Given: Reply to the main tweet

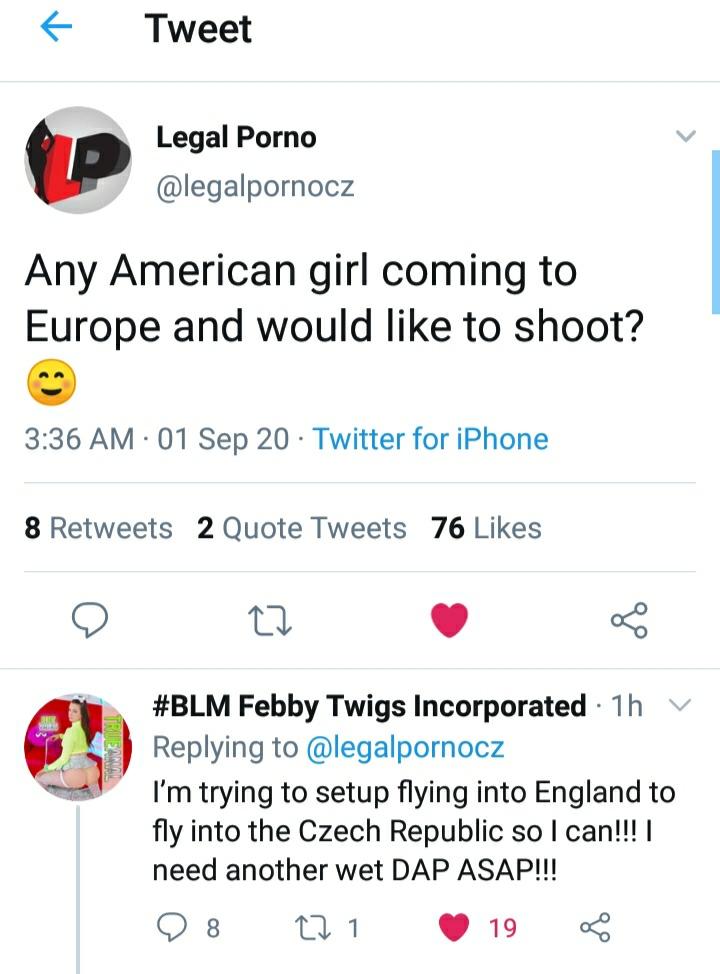Looking at the screenshot, I should pyautogui.click(x=92, y=621).
